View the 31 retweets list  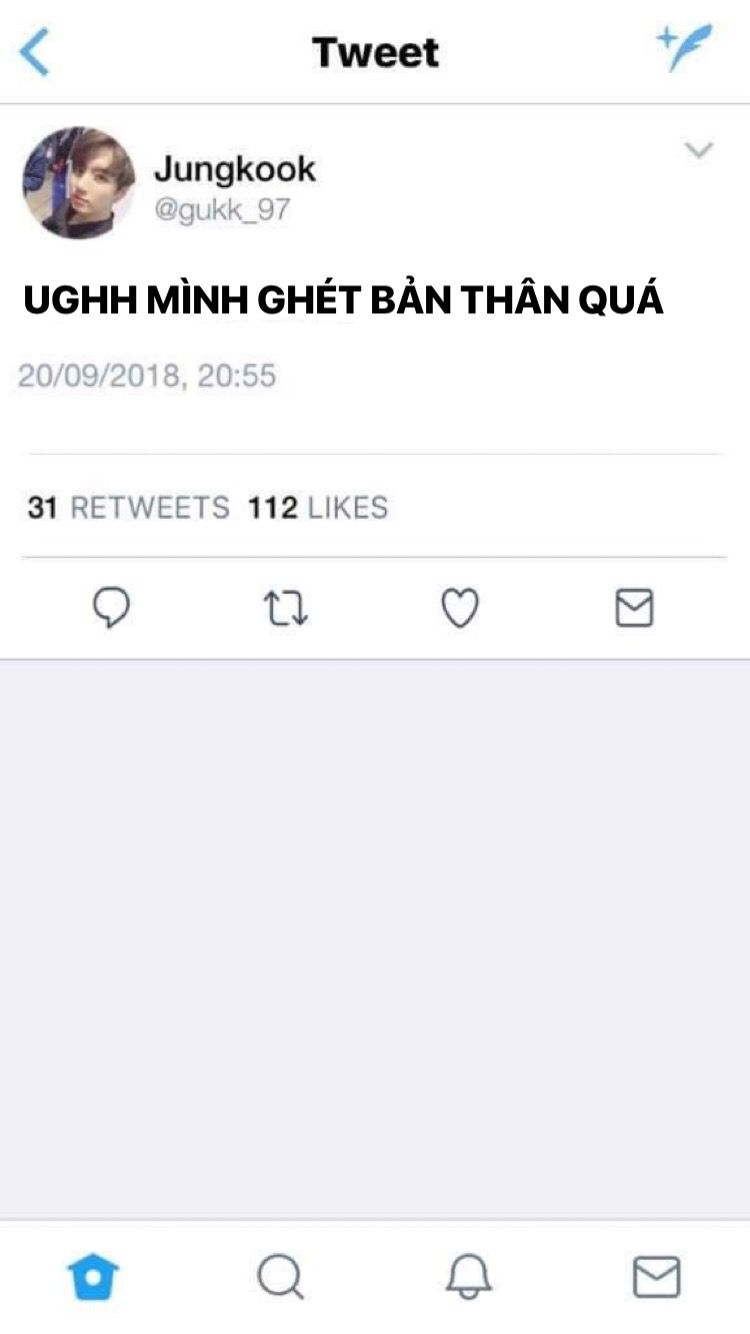[128, 508]
